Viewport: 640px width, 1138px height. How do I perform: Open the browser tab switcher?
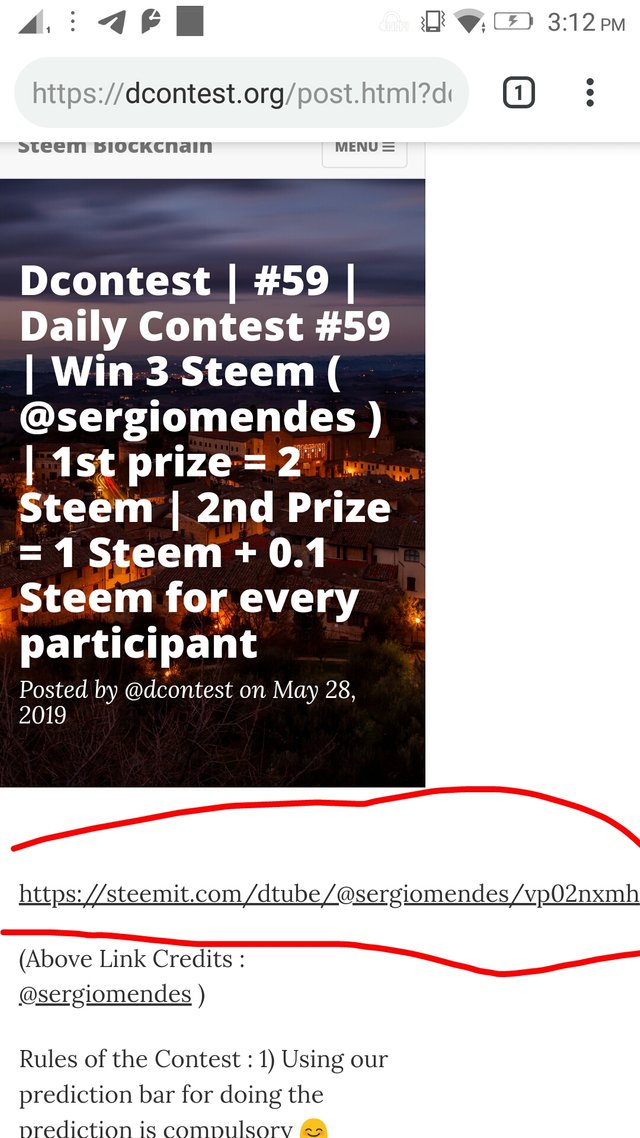point(518,93)
